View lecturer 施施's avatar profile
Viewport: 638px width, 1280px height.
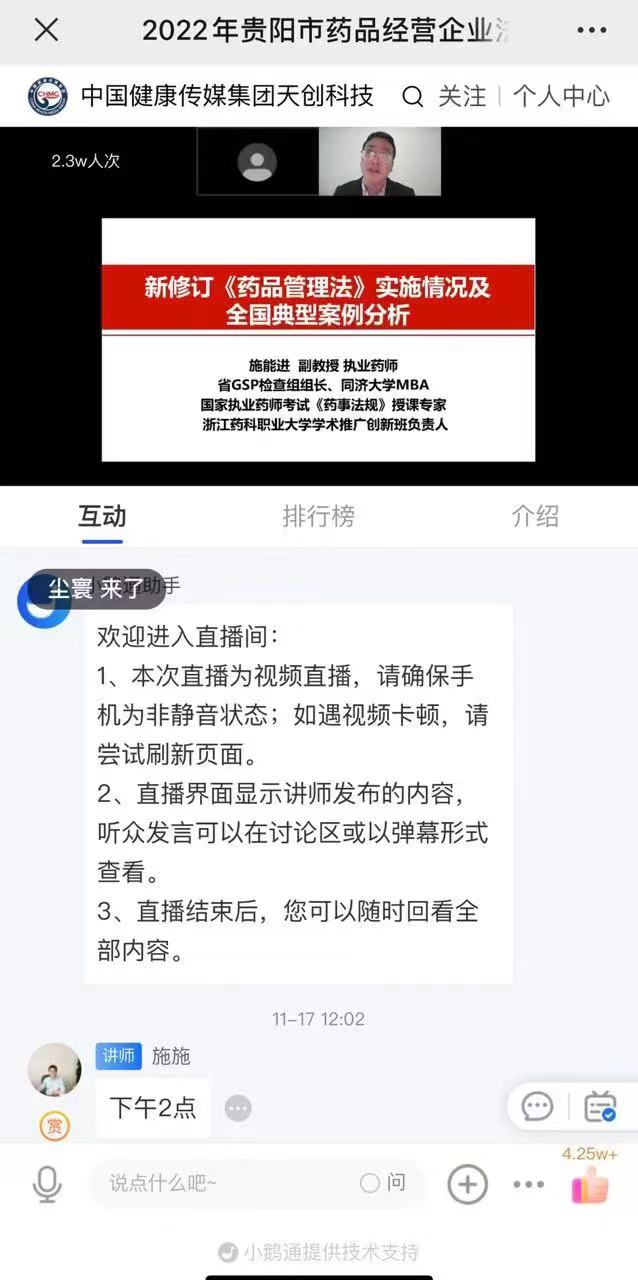[x=54, y=1070]
